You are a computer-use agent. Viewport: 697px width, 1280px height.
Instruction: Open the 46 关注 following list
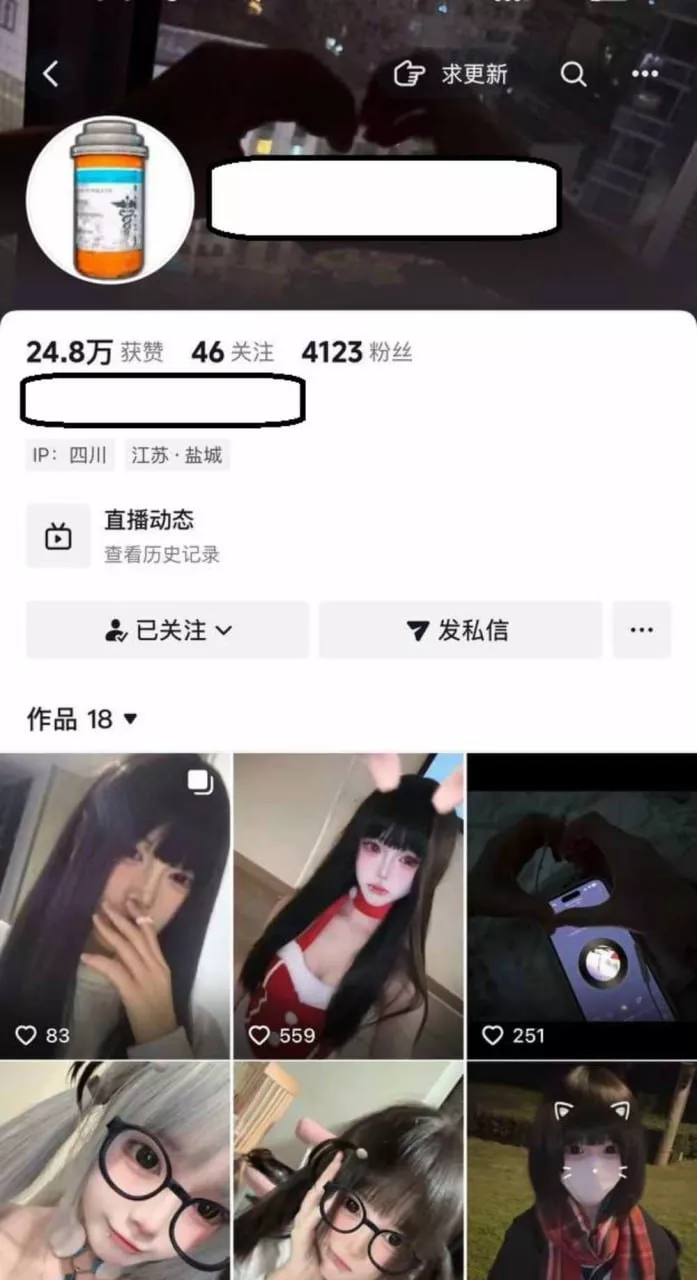coord(232,352)
